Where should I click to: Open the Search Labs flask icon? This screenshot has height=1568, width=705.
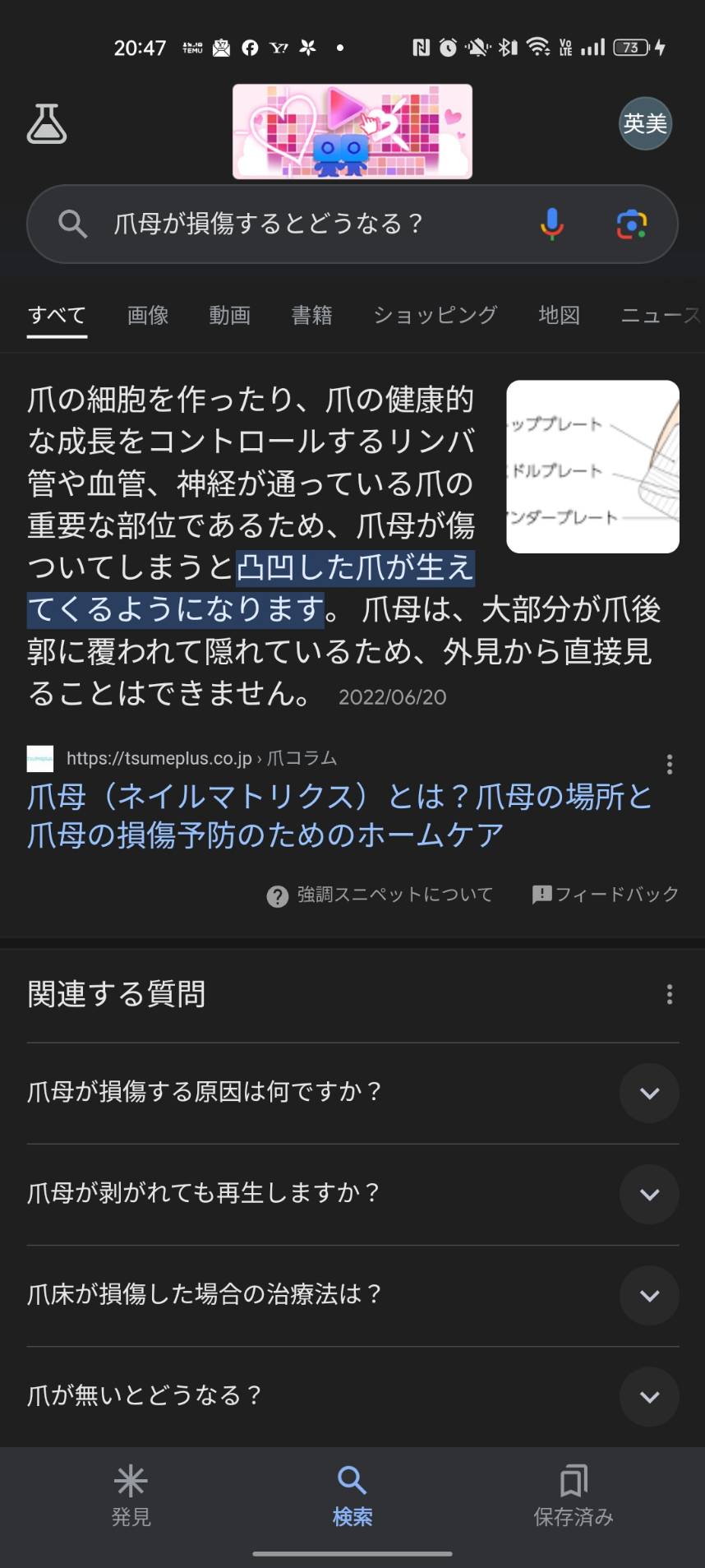click(47, 125)
